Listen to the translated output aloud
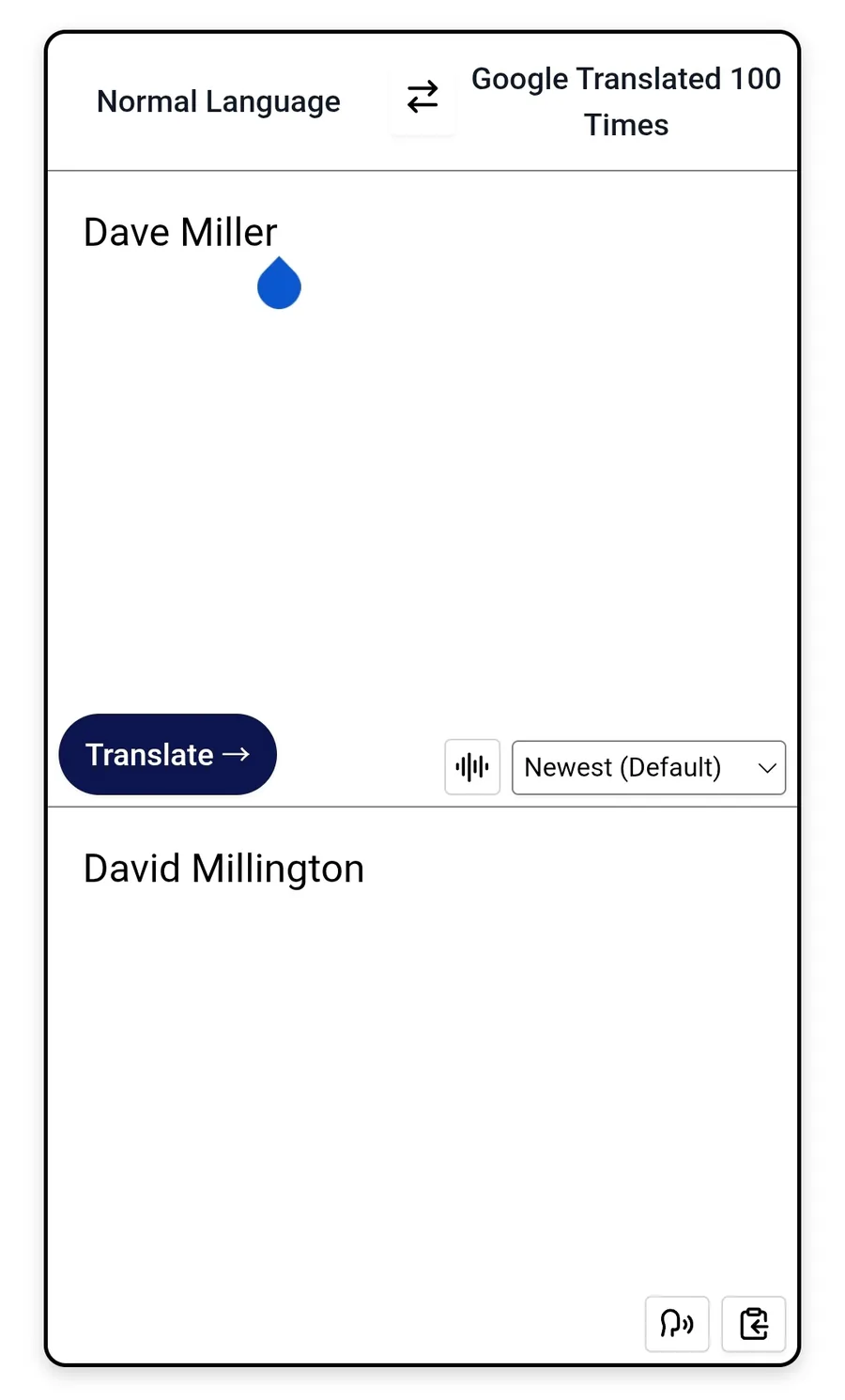 (x=677, y=1324)
